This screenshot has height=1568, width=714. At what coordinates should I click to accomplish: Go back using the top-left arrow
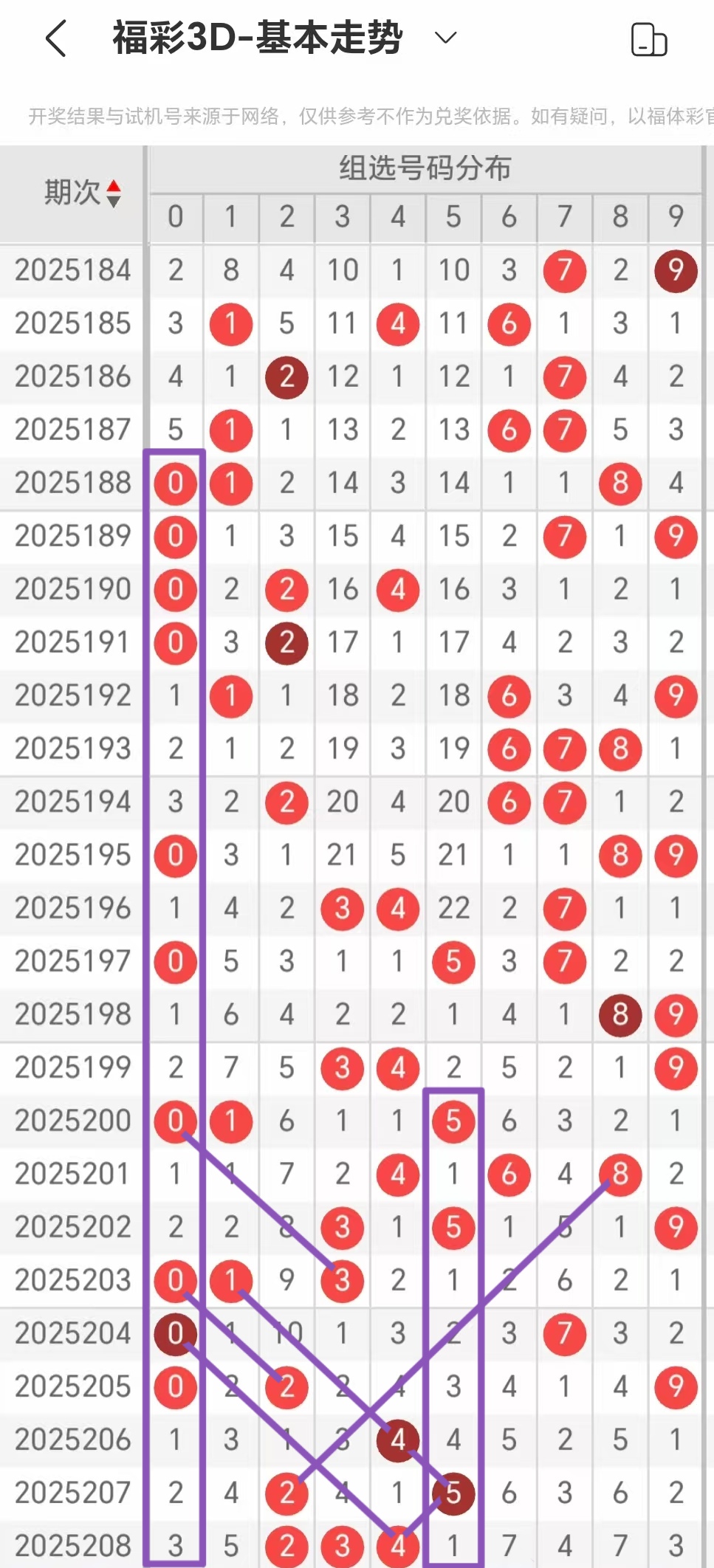tap(56, 38)
